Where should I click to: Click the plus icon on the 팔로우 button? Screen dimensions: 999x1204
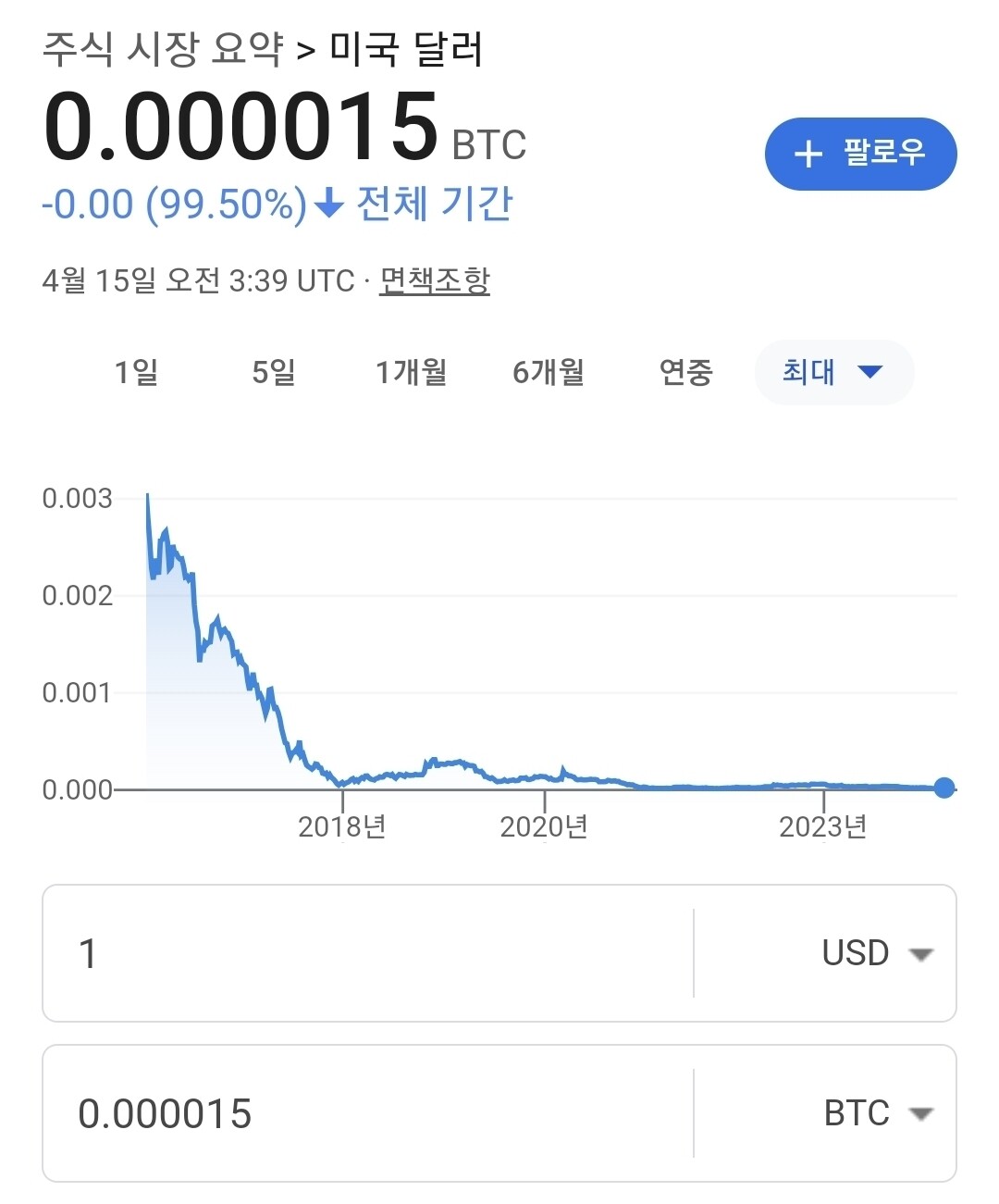(809, 154)
